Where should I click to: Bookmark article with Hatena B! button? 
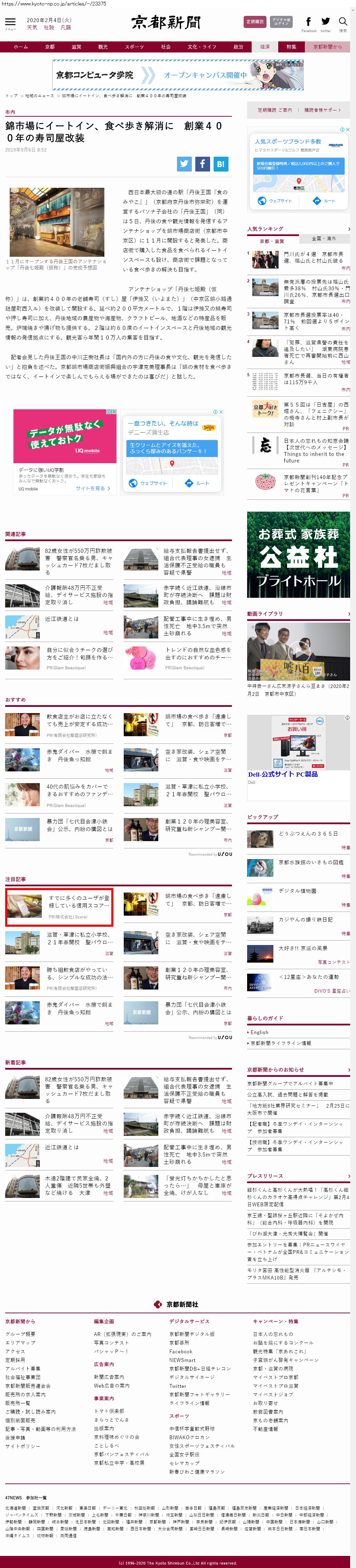pos(221,163)
